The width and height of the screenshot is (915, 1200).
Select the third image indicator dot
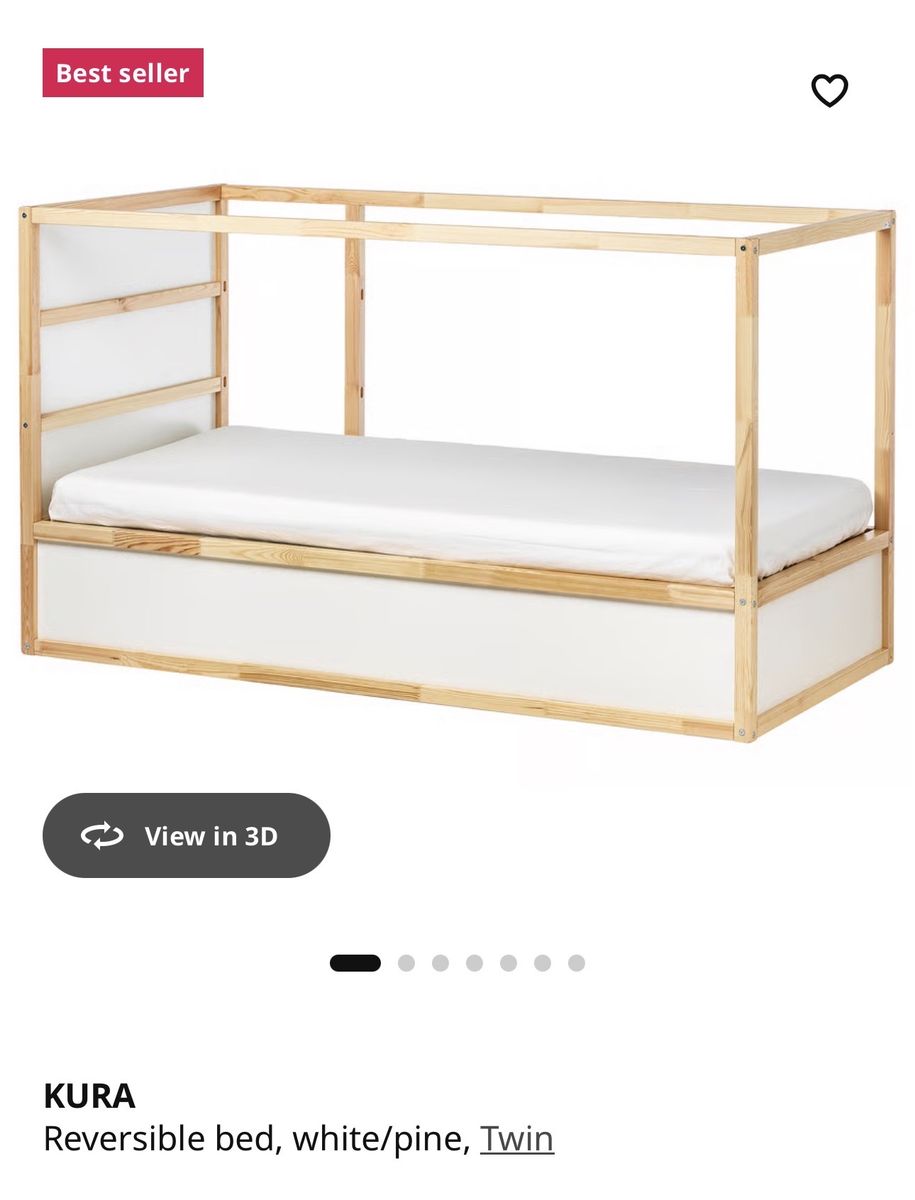440,965
